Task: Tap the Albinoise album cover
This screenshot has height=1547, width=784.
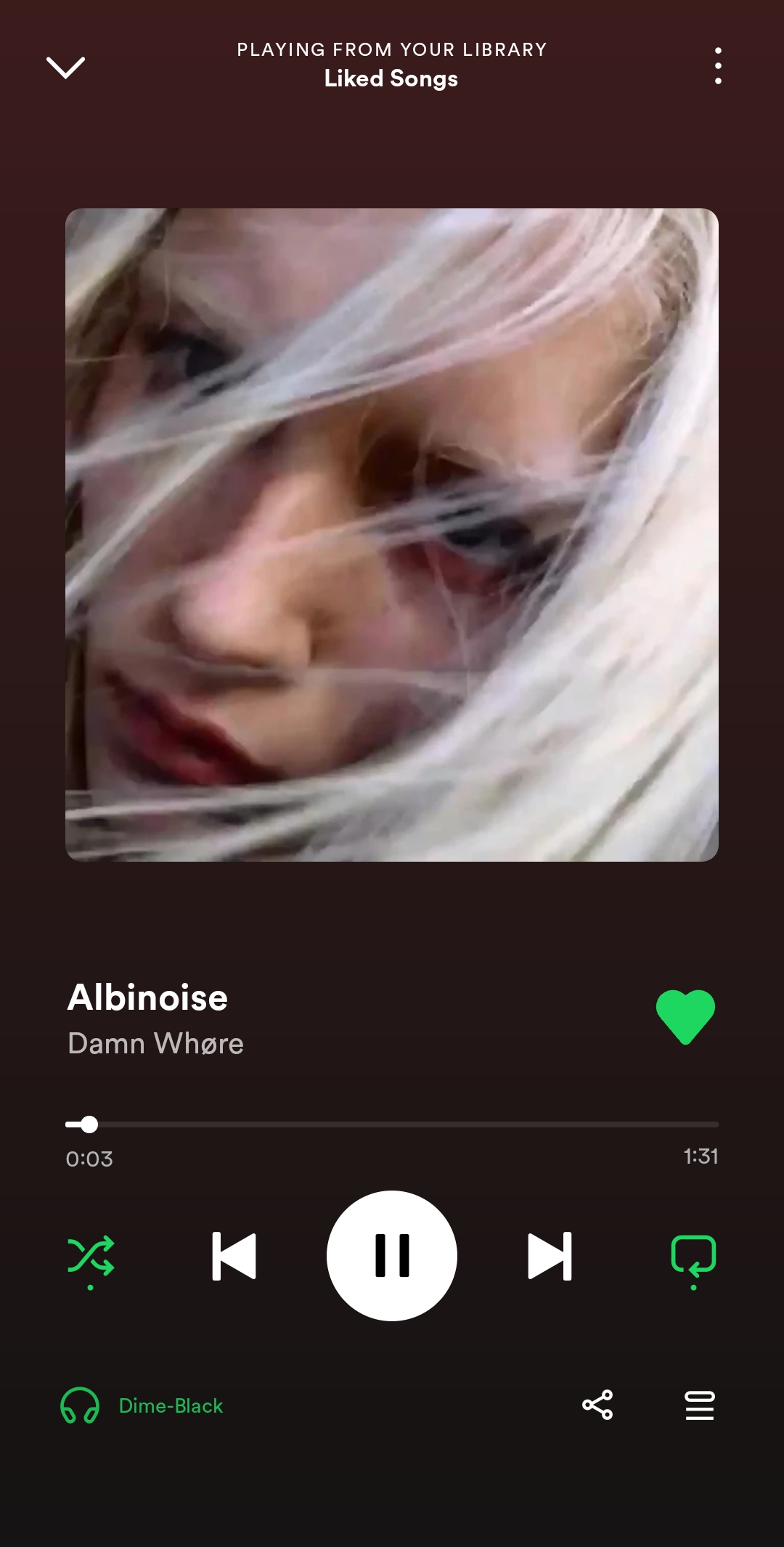Action: point(392,535)
